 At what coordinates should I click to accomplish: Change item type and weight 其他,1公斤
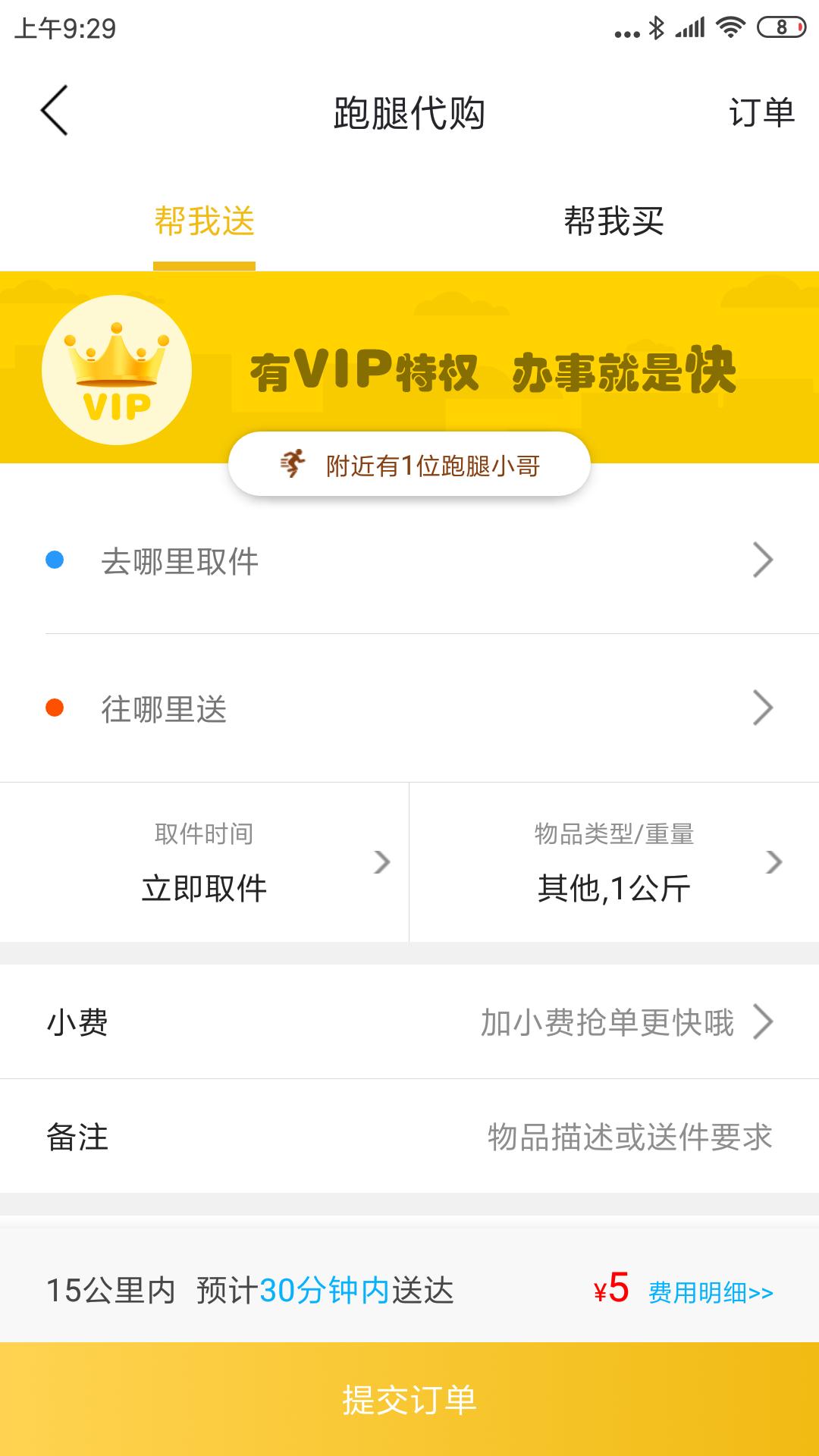[613, 863]
